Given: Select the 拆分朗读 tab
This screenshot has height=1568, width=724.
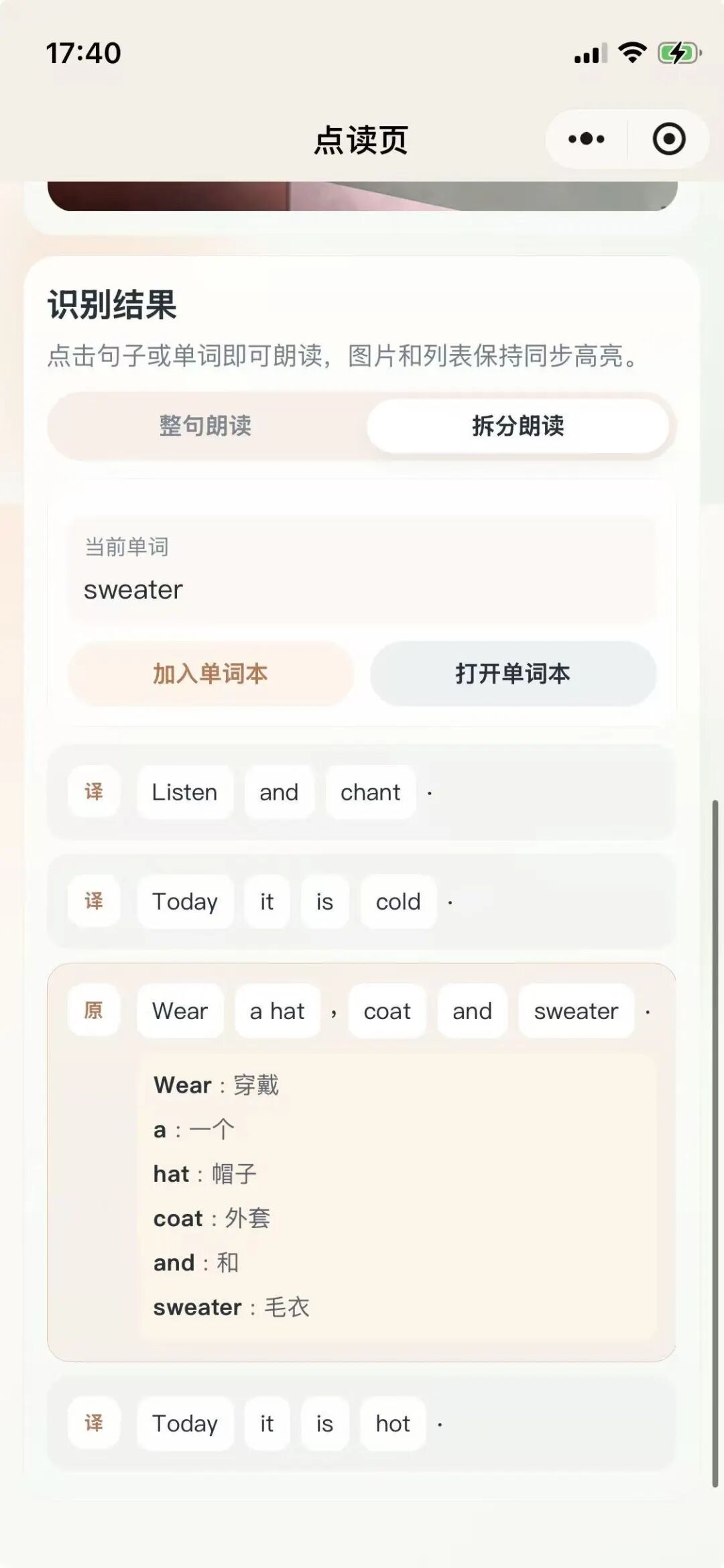Looking at the screenshot, I should click(518, 426).
